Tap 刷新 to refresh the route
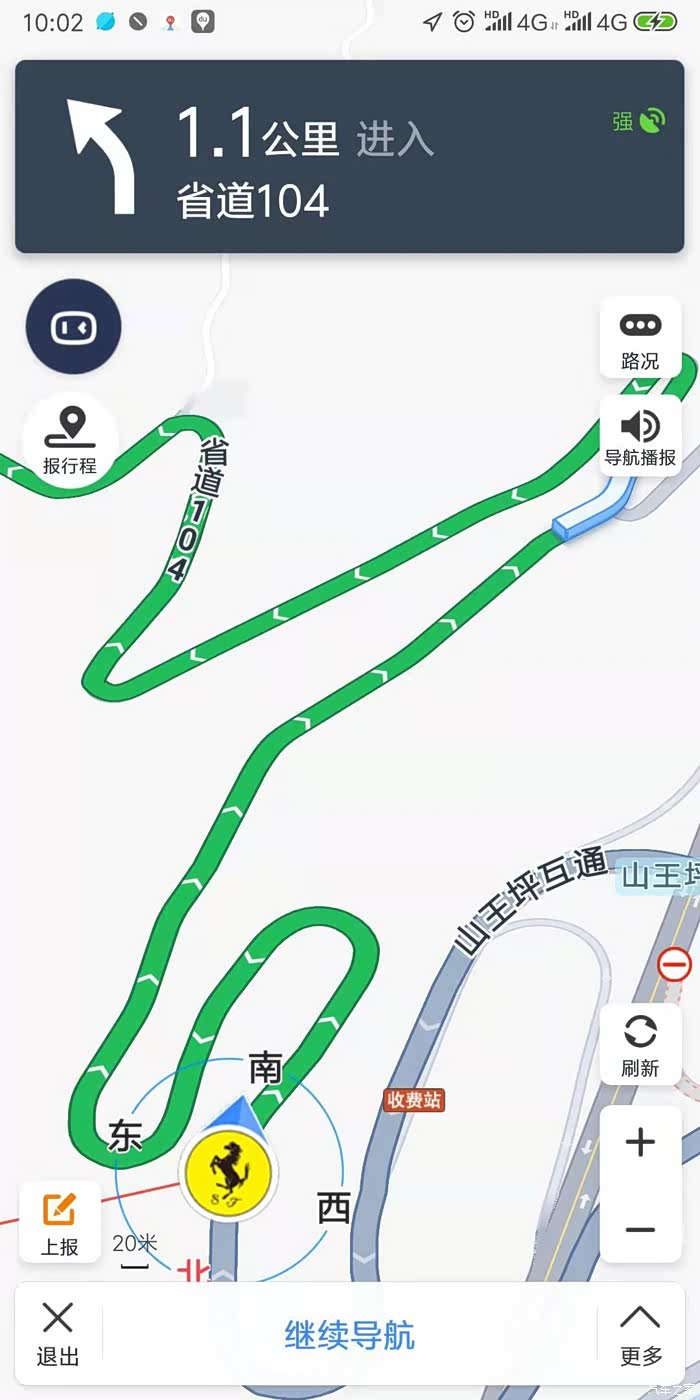 pos(640,1043)
